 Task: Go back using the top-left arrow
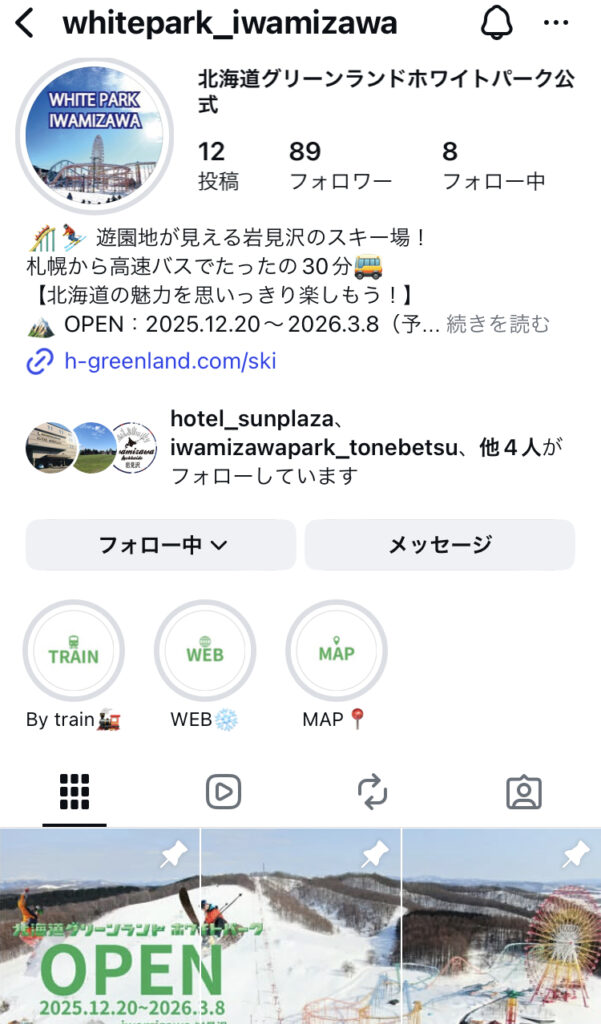pos(25,23)
